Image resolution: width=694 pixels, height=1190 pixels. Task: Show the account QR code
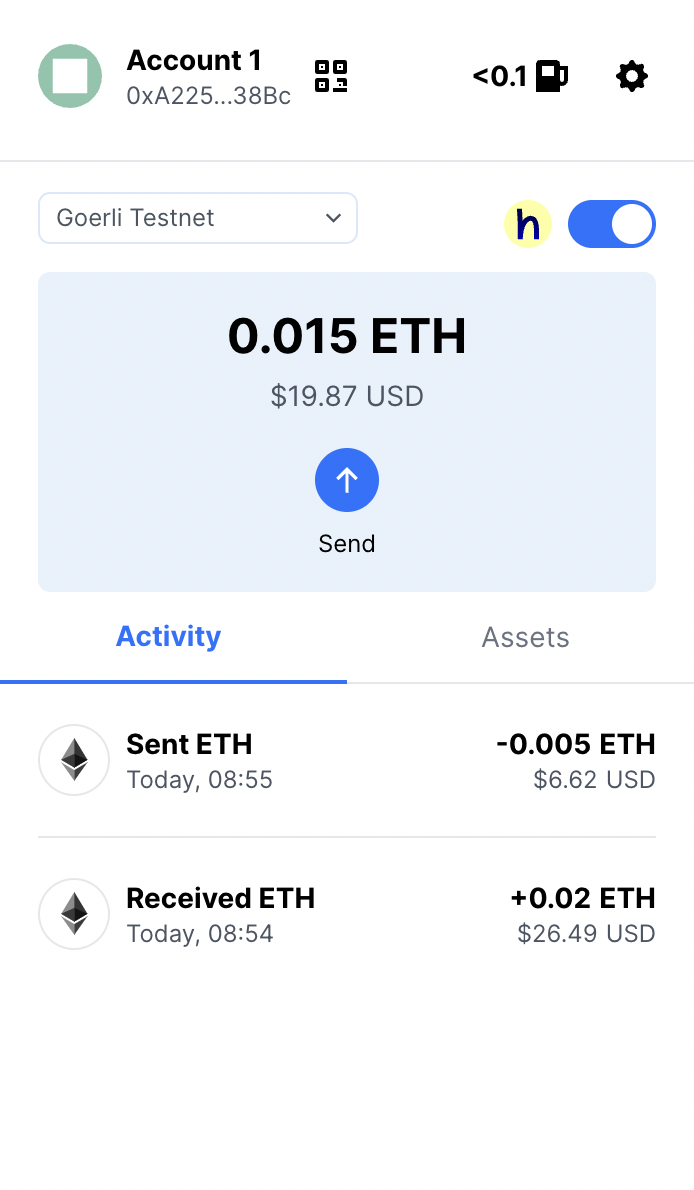pos(331,76)
